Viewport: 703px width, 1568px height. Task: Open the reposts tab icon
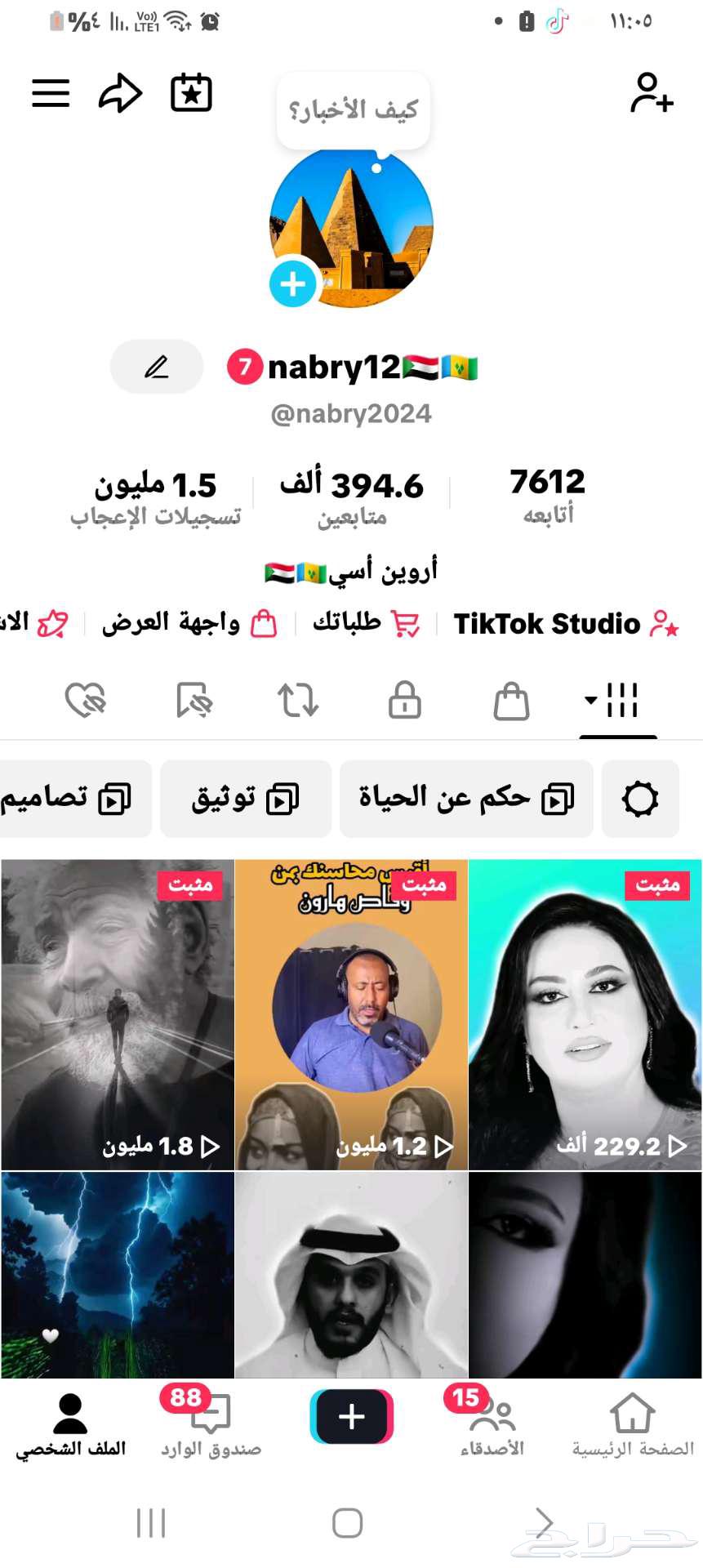[x=296, y=701]
